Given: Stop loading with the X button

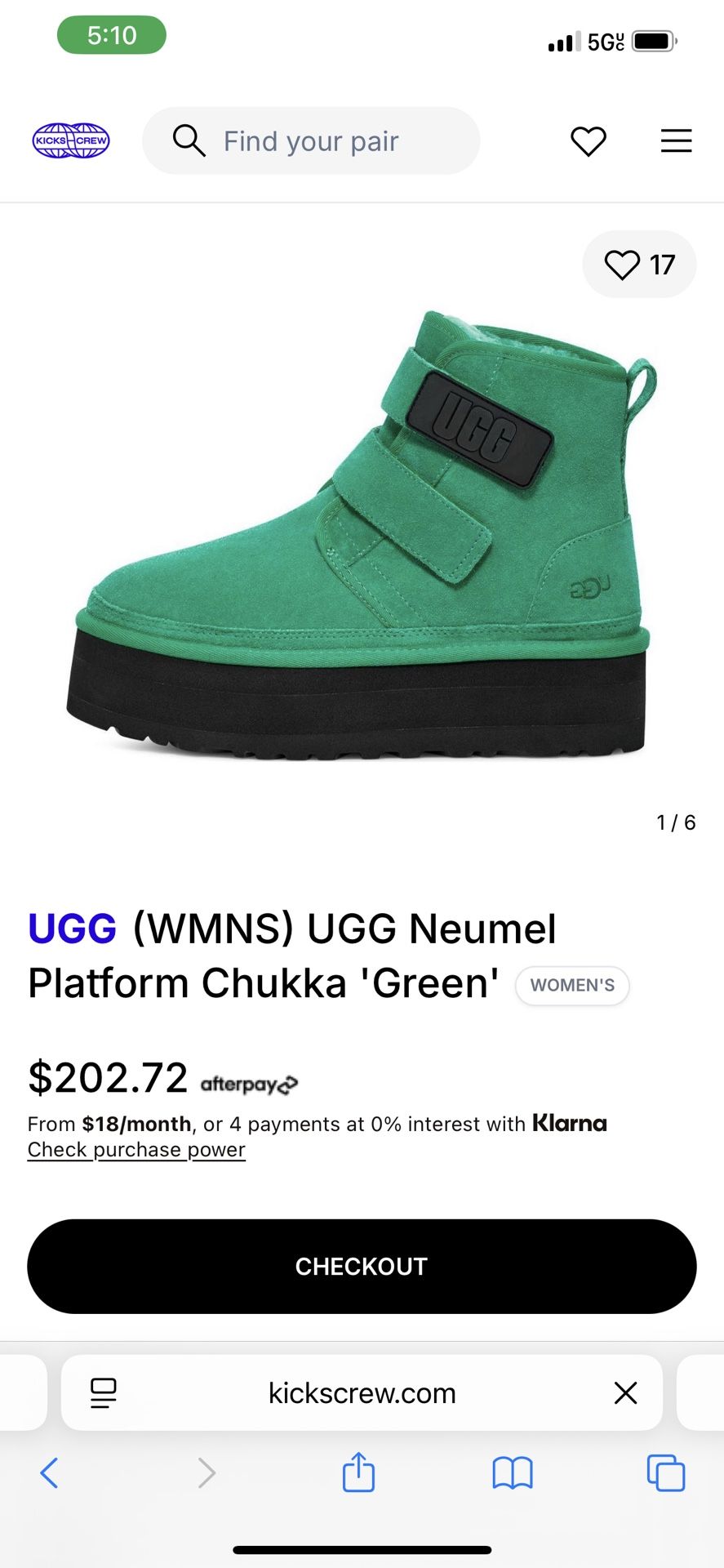Looking at the screenshot, I should click(625, 1392).
